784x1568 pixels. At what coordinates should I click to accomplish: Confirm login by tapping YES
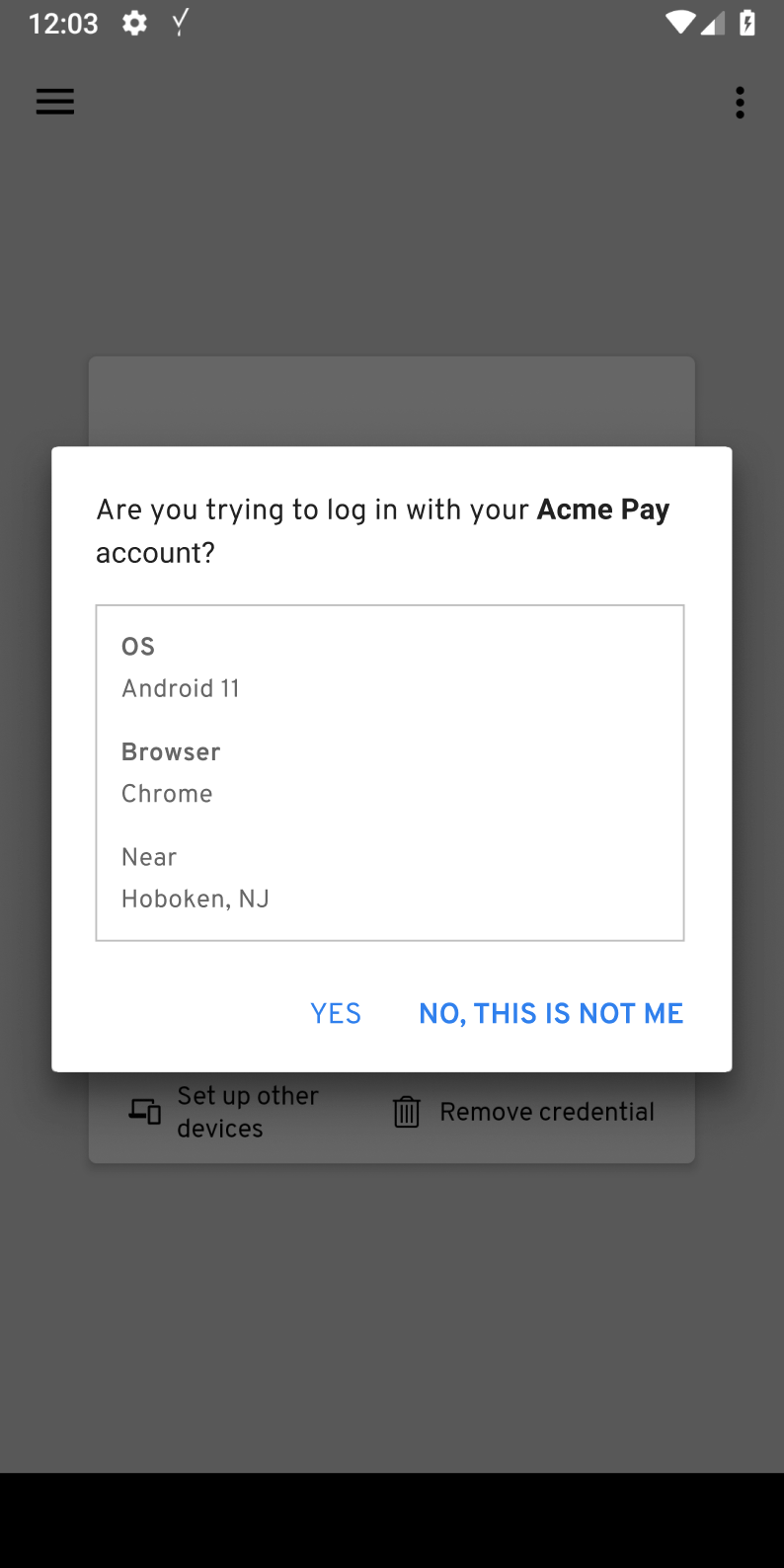[336, 1013]
